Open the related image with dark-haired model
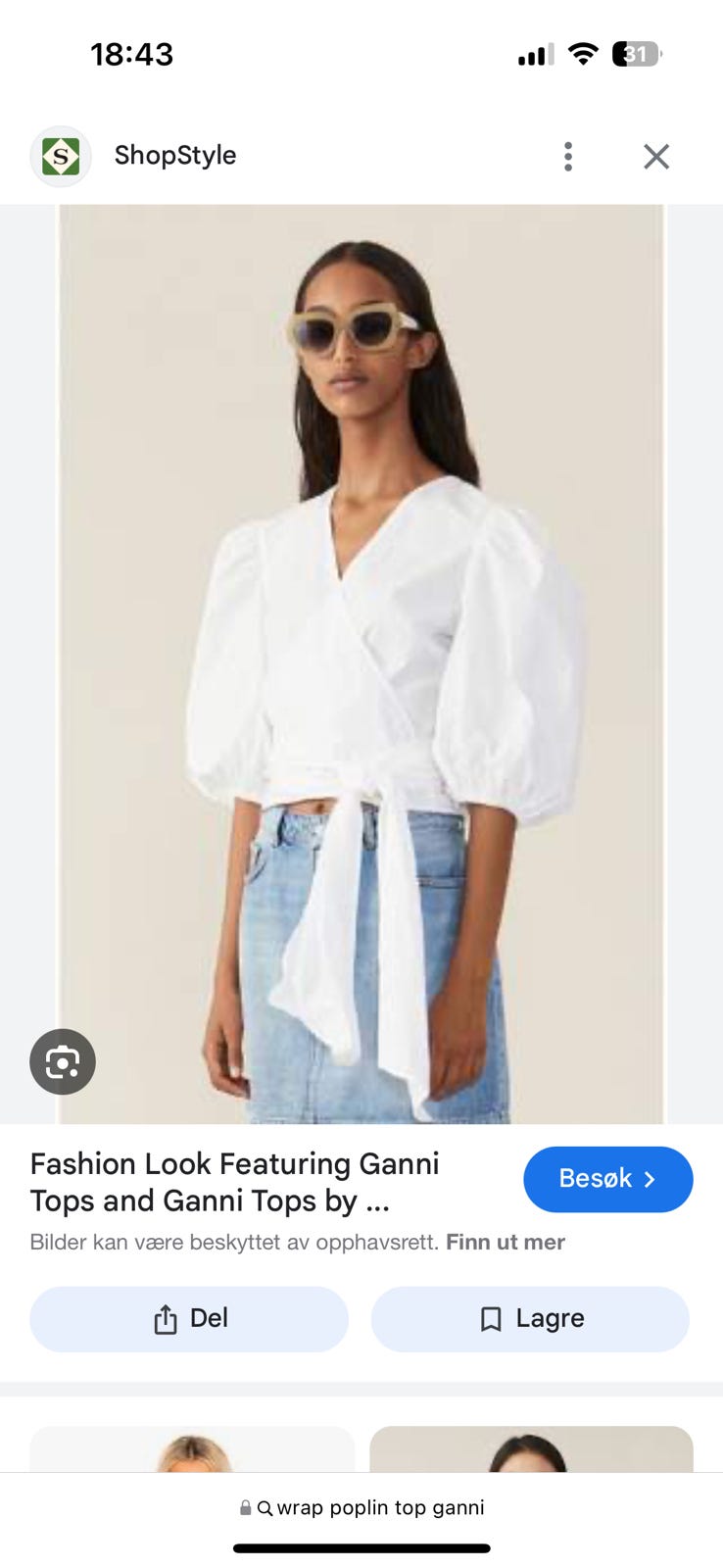The width and height of the screenshot is (723, 1568). pyautogui.click(x=531, y=1448)
